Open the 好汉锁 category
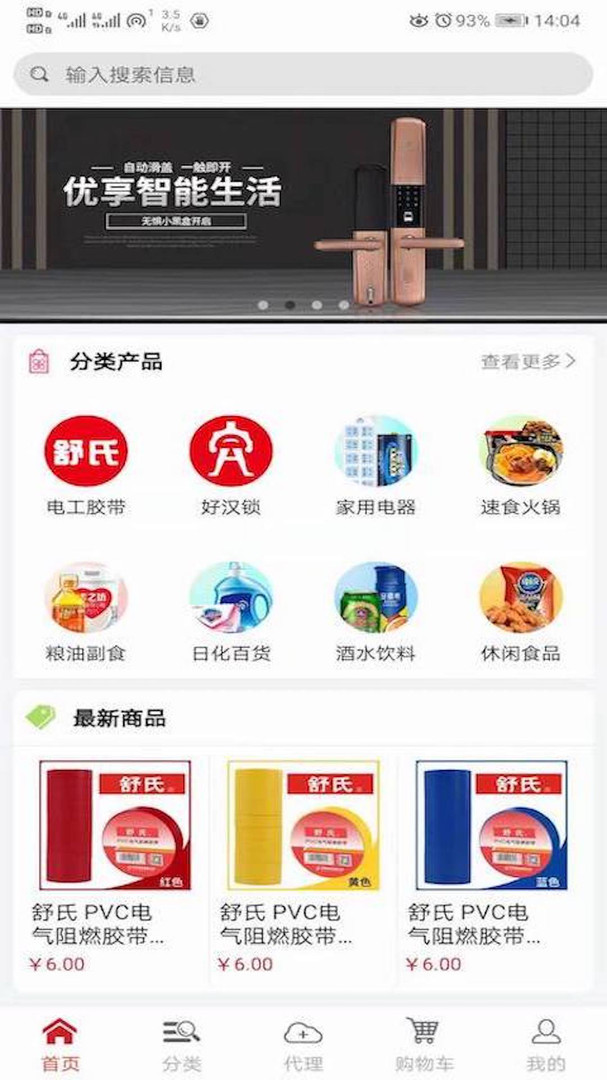 (x=231, y=465)
